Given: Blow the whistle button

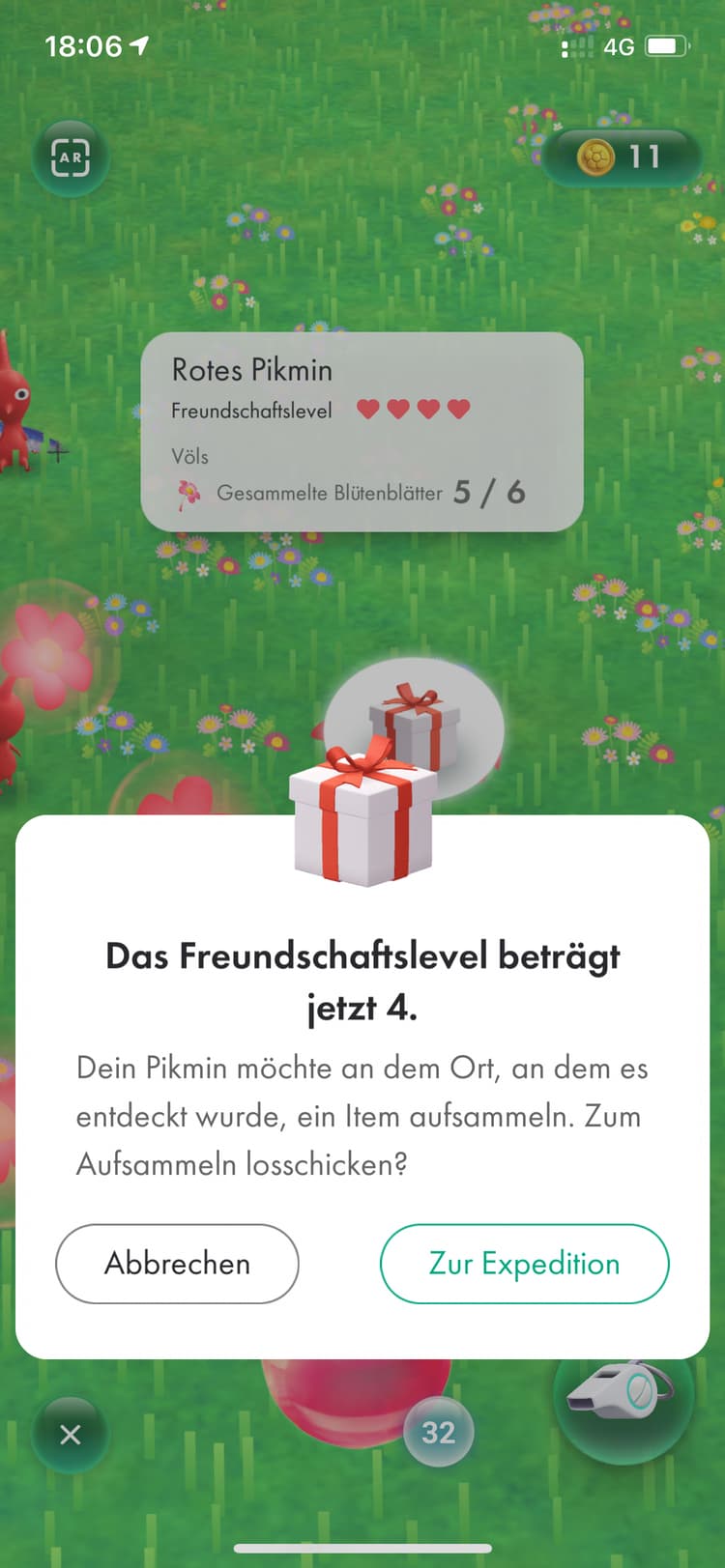Looking at the screenshot, I should click(623, 1398).
